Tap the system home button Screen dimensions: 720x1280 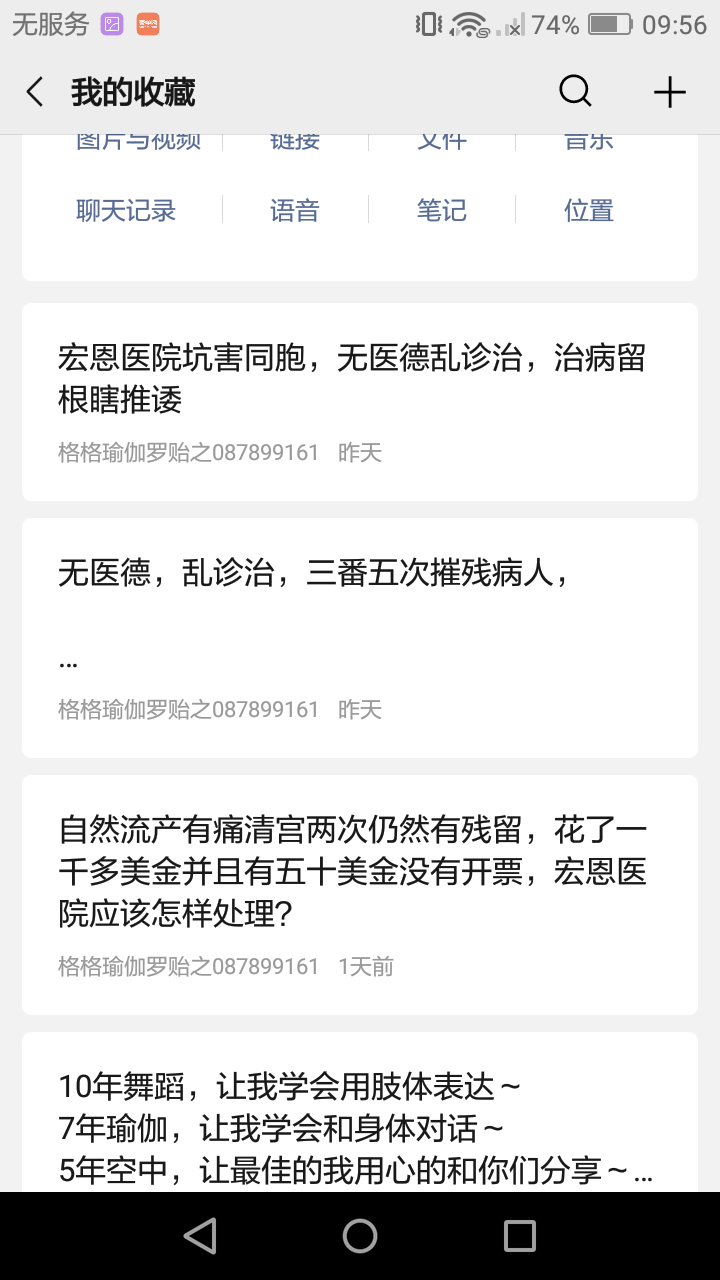click(360, 1236)
